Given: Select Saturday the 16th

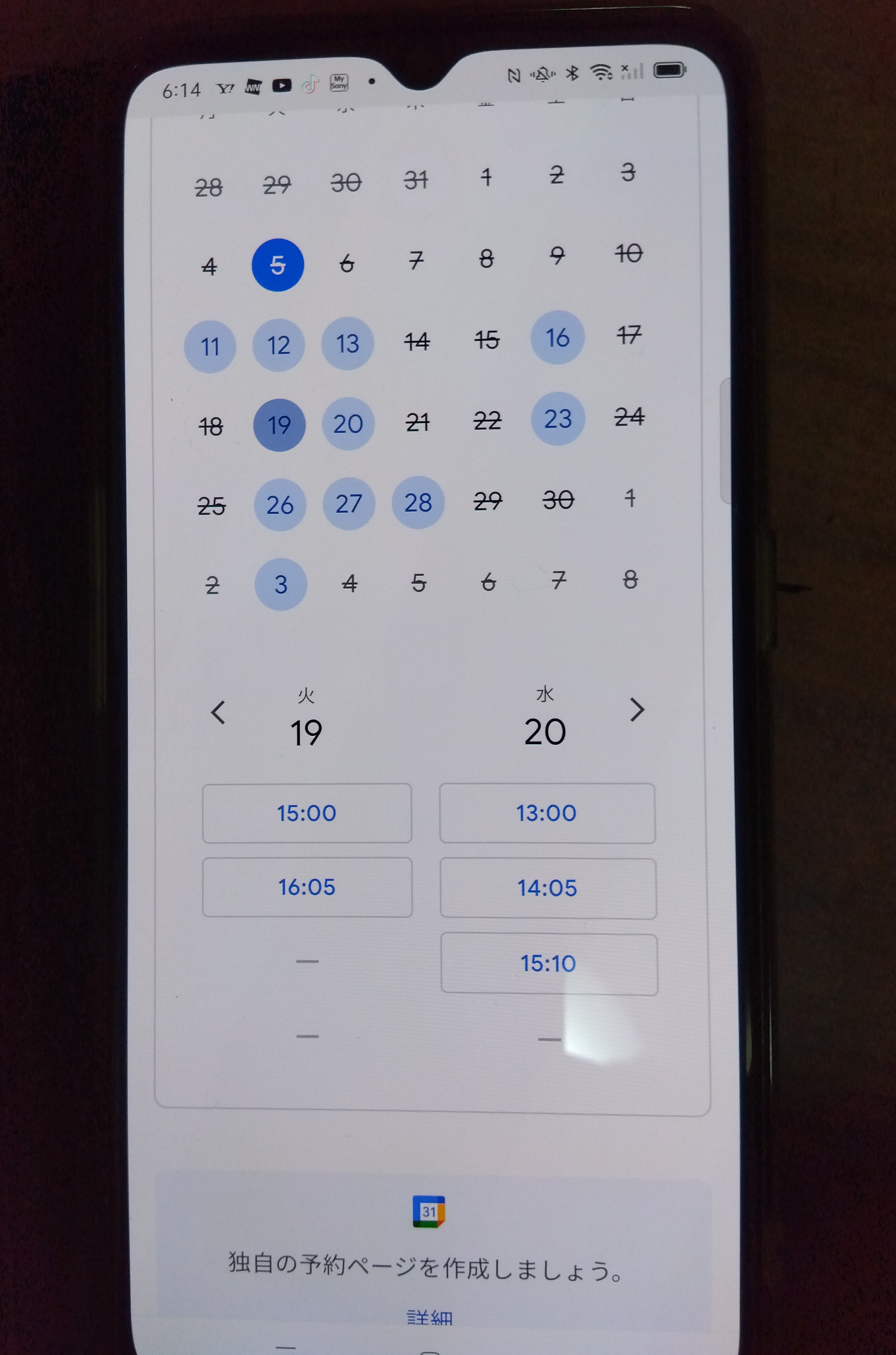Looking at the screenshot, I should click(x=557, y=337).
